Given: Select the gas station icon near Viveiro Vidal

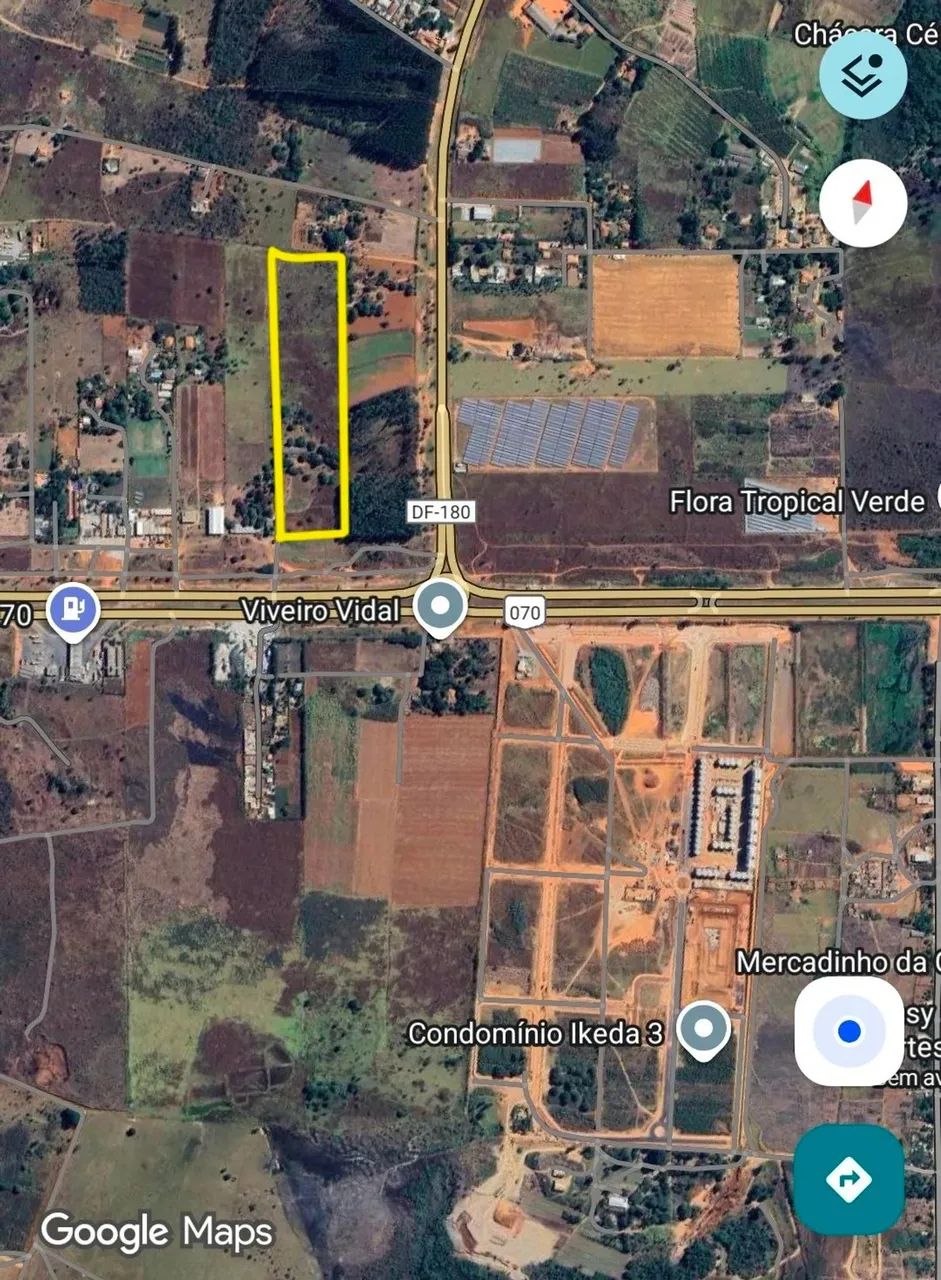Looking at the screenshot, I should [x=71, y=608].
